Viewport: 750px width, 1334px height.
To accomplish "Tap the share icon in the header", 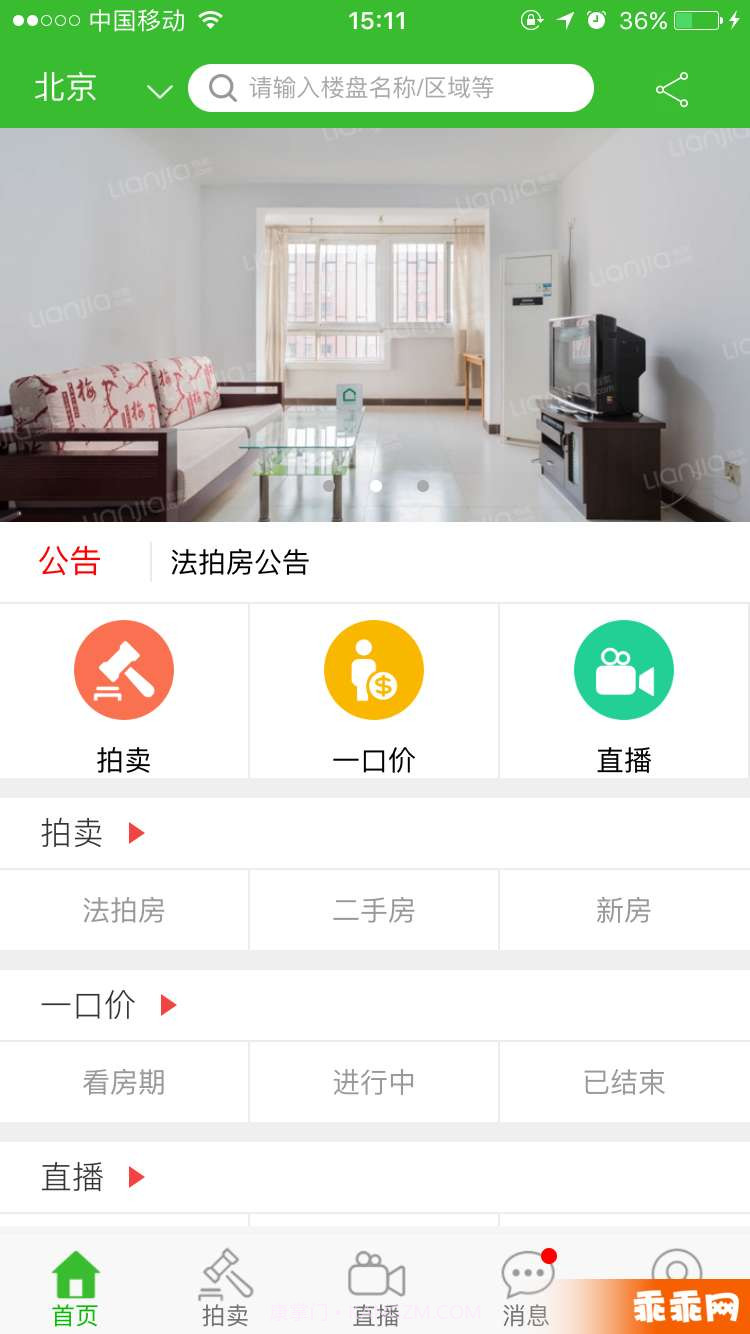I will 672,88.
